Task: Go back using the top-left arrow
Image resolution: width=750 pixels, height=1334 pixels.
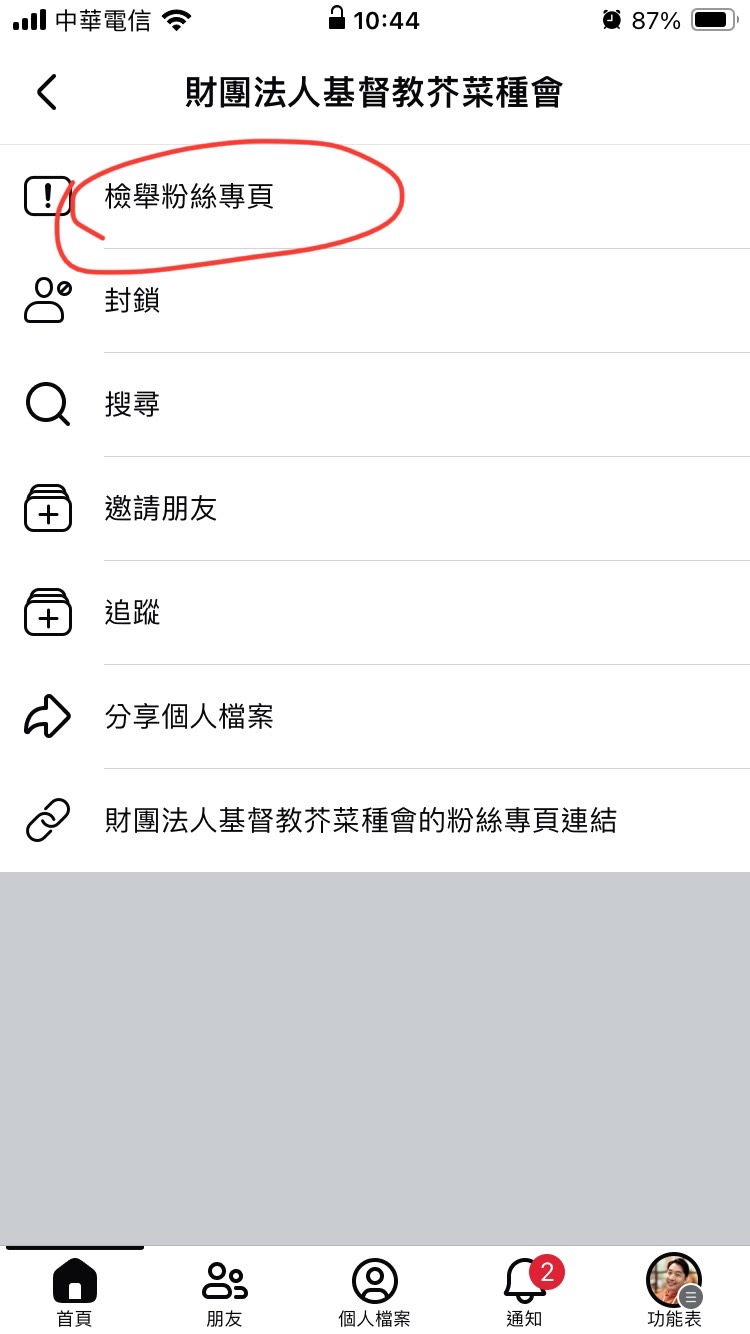Action: click(x=47, y=92)
